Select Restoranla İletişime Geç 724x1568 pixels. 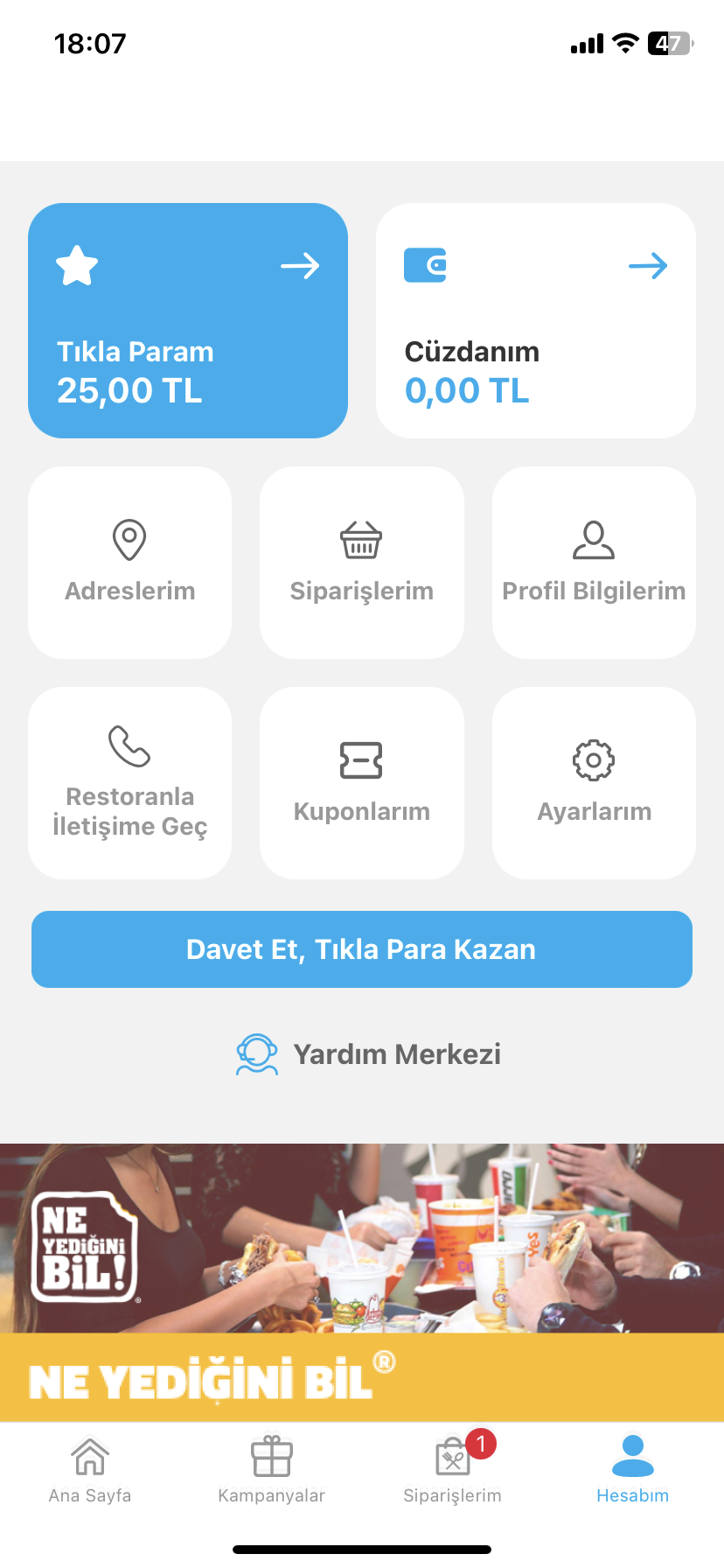tap(129, 782)
